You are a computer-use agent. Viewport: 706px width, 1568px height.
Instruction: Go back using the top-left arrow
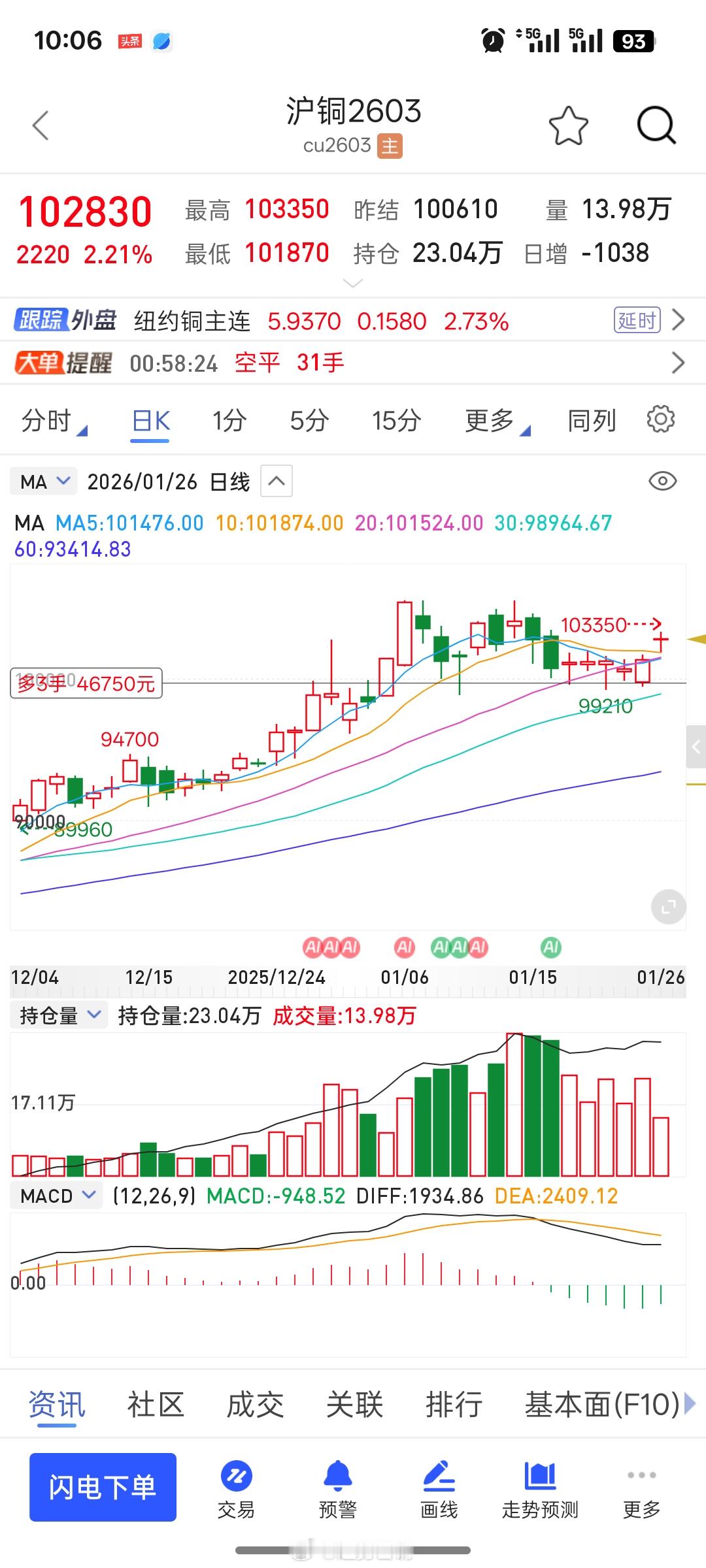coord(41,125)
